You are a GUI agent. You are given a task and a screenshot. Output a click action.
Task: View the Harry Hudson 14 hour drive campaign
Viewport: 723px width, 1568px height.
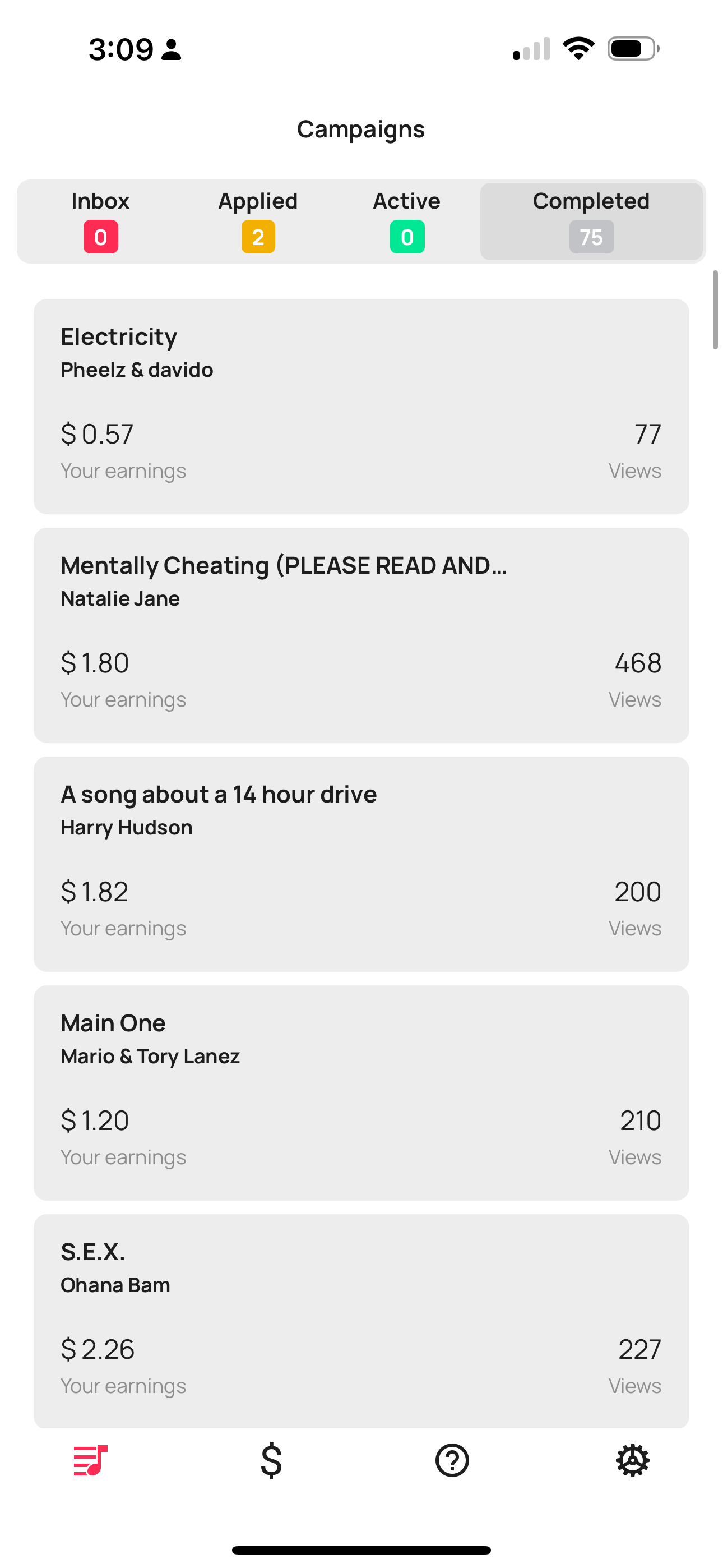(361, 864)
